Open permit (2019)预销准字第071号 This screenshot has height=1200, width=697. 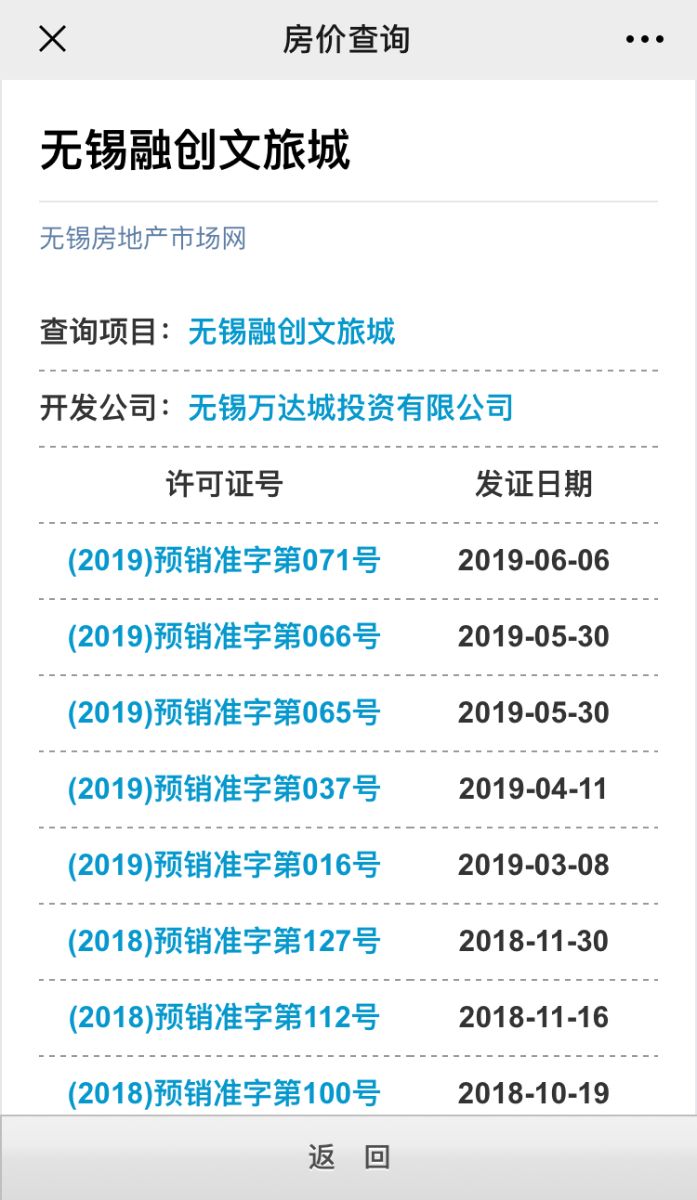224,560
